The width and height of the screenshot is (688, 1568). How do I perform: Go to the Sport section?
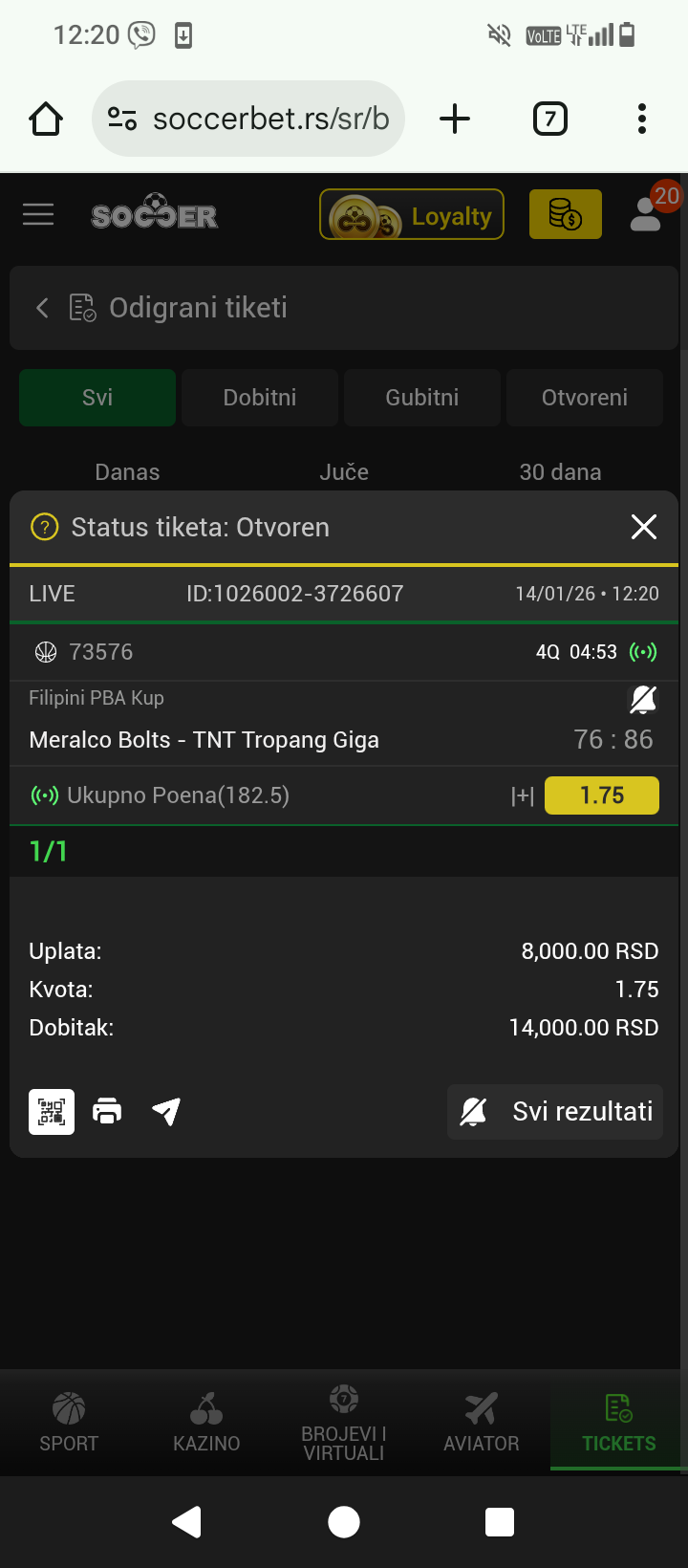[x=69, y=1422]
